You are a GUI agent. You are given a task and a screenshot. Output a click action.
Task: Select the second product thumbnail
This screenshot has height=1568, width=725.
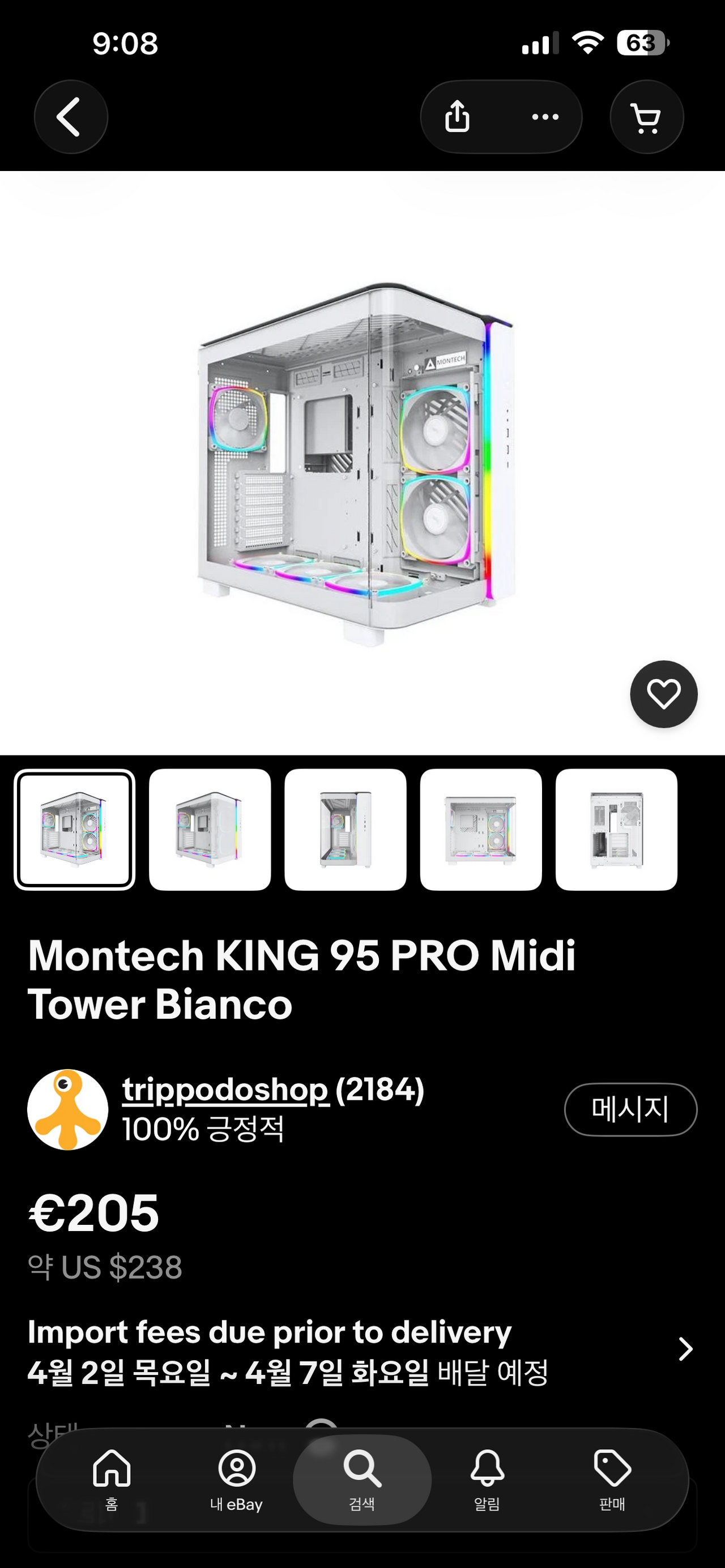click(210, 830)
